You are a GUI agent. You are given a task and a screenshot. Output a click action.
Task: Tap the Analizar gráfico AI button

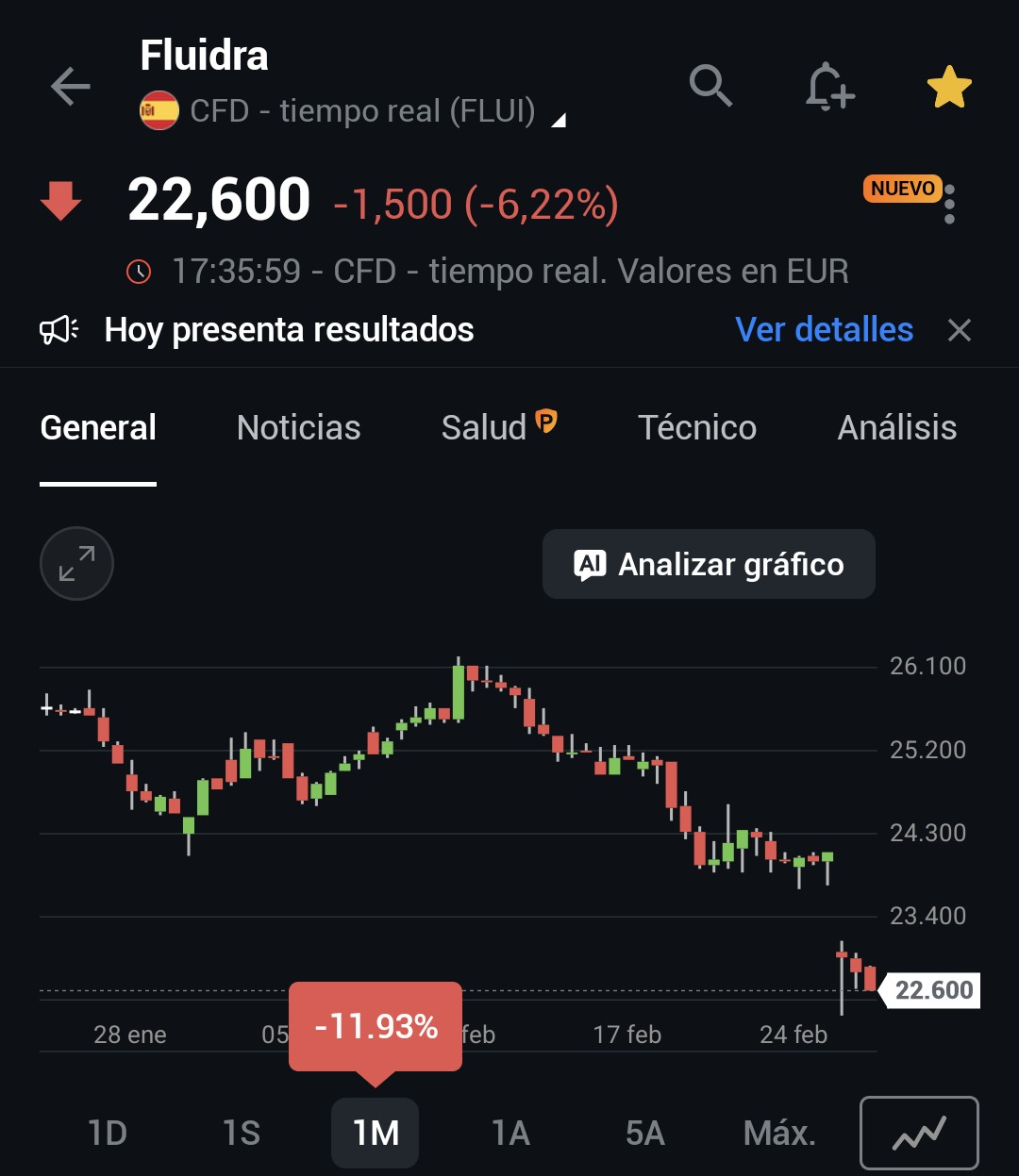coord(709,564)
